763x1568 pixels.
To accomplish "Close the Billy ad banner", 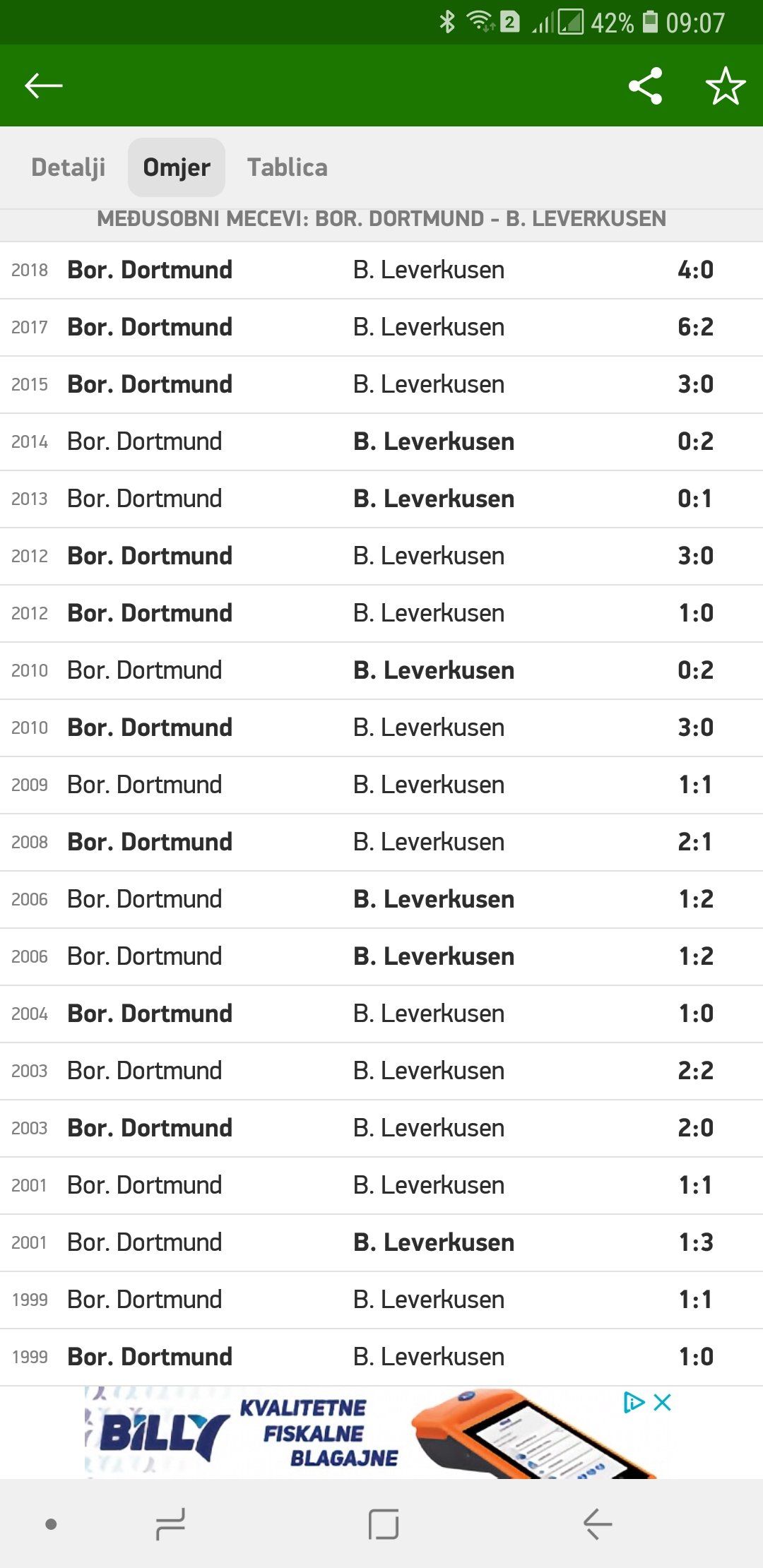I will [663, 1402].
